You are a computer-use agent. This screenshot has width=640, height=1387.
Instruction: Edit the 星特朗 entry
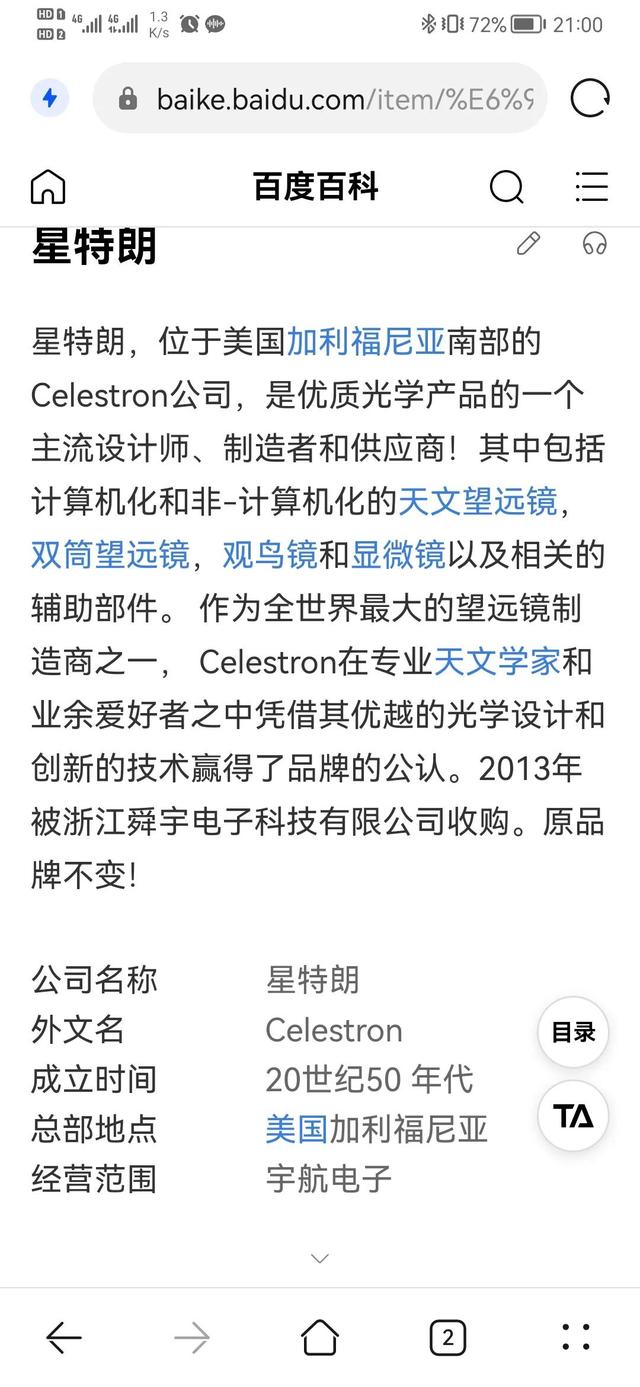pyautogui.click(x=528, y=243)
